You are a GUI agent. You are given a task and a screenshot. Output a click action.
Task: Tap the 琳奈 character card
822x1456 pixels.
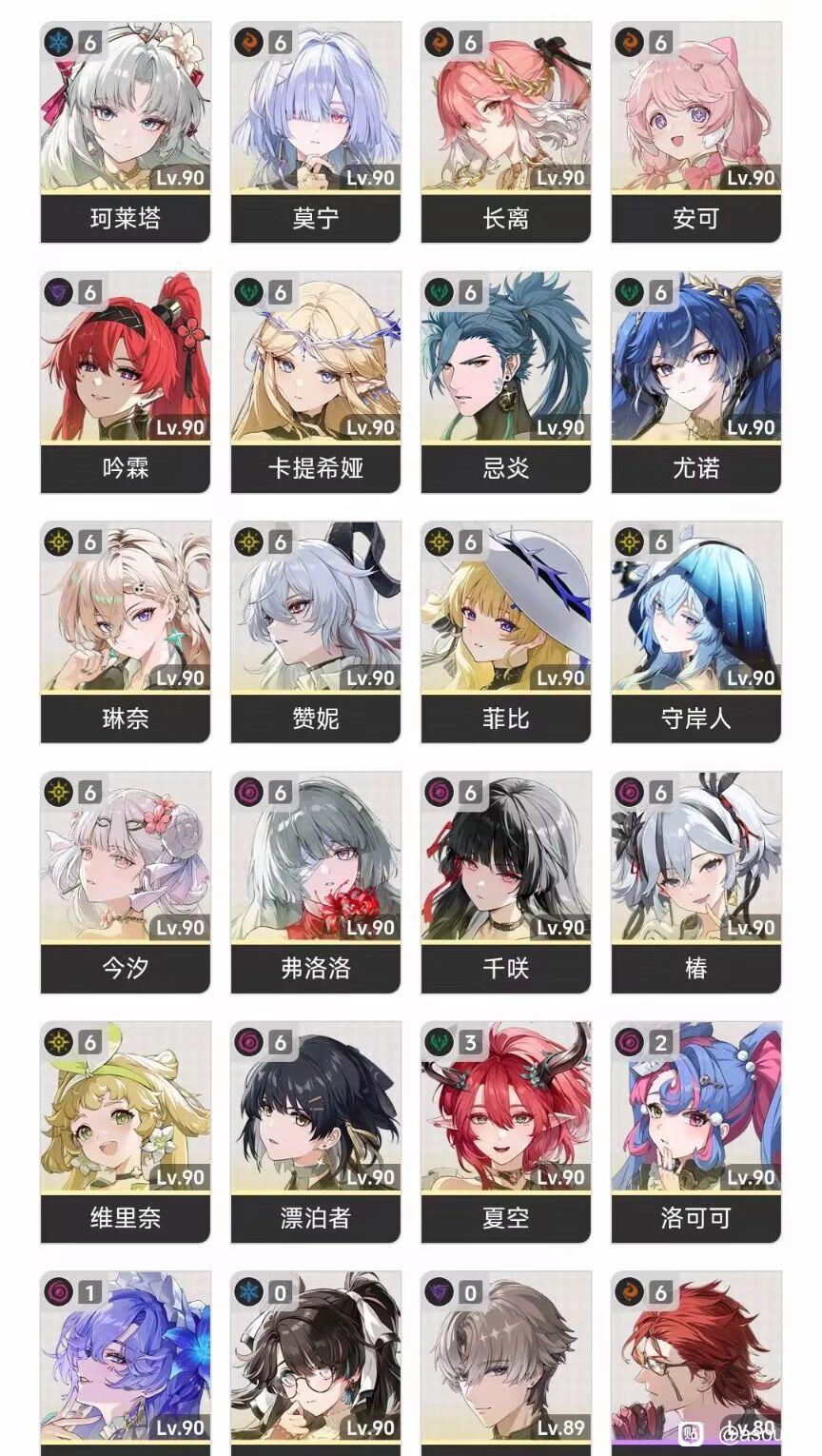tap(125, 632)
